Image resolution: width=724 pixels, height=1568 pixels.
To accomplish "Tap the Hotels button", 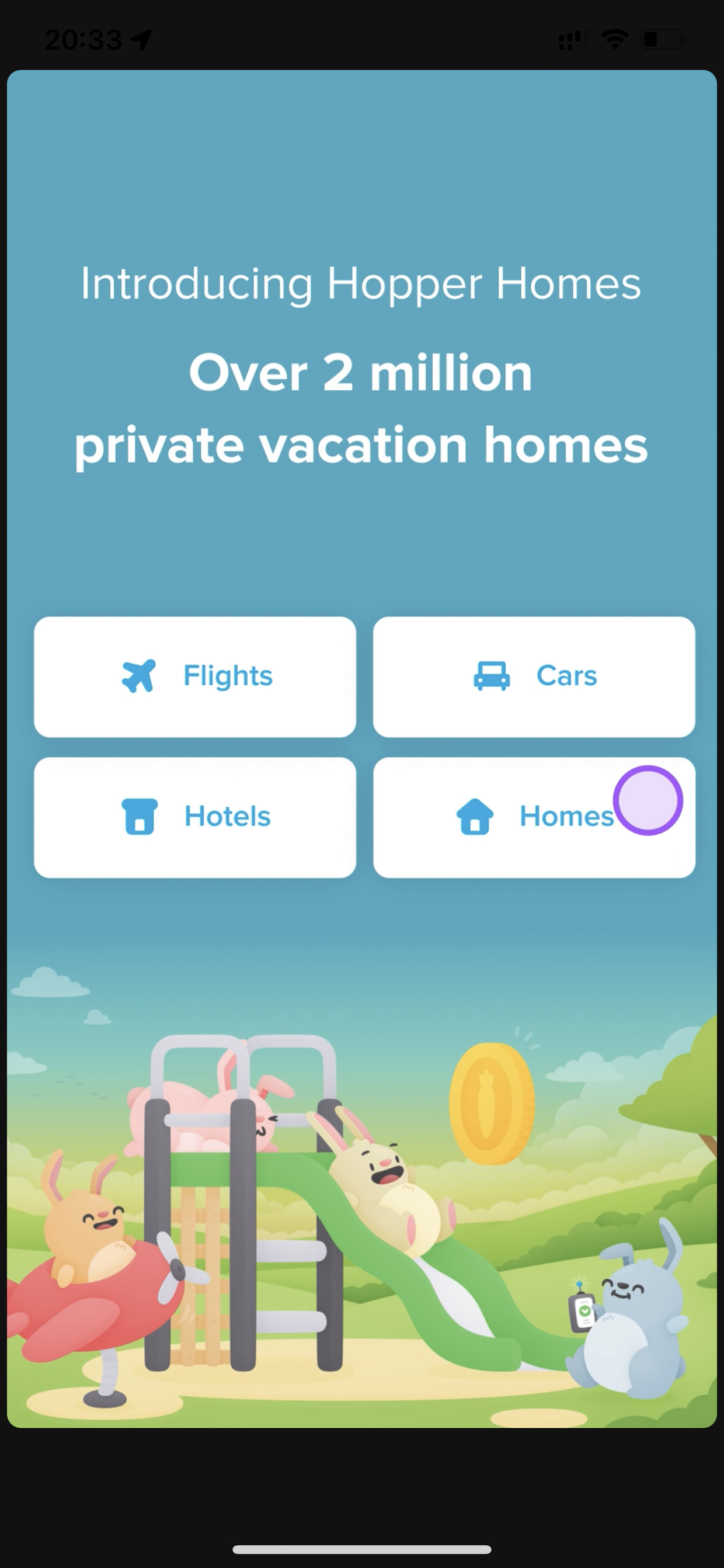I will (x=194, y=817).
